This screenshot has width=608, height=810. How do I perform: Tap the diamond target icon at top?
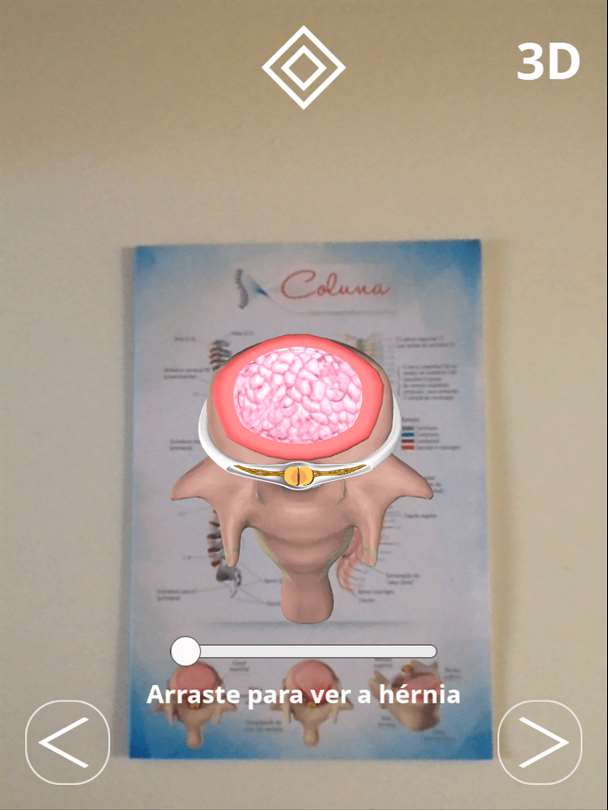click(x=303, y=67)
